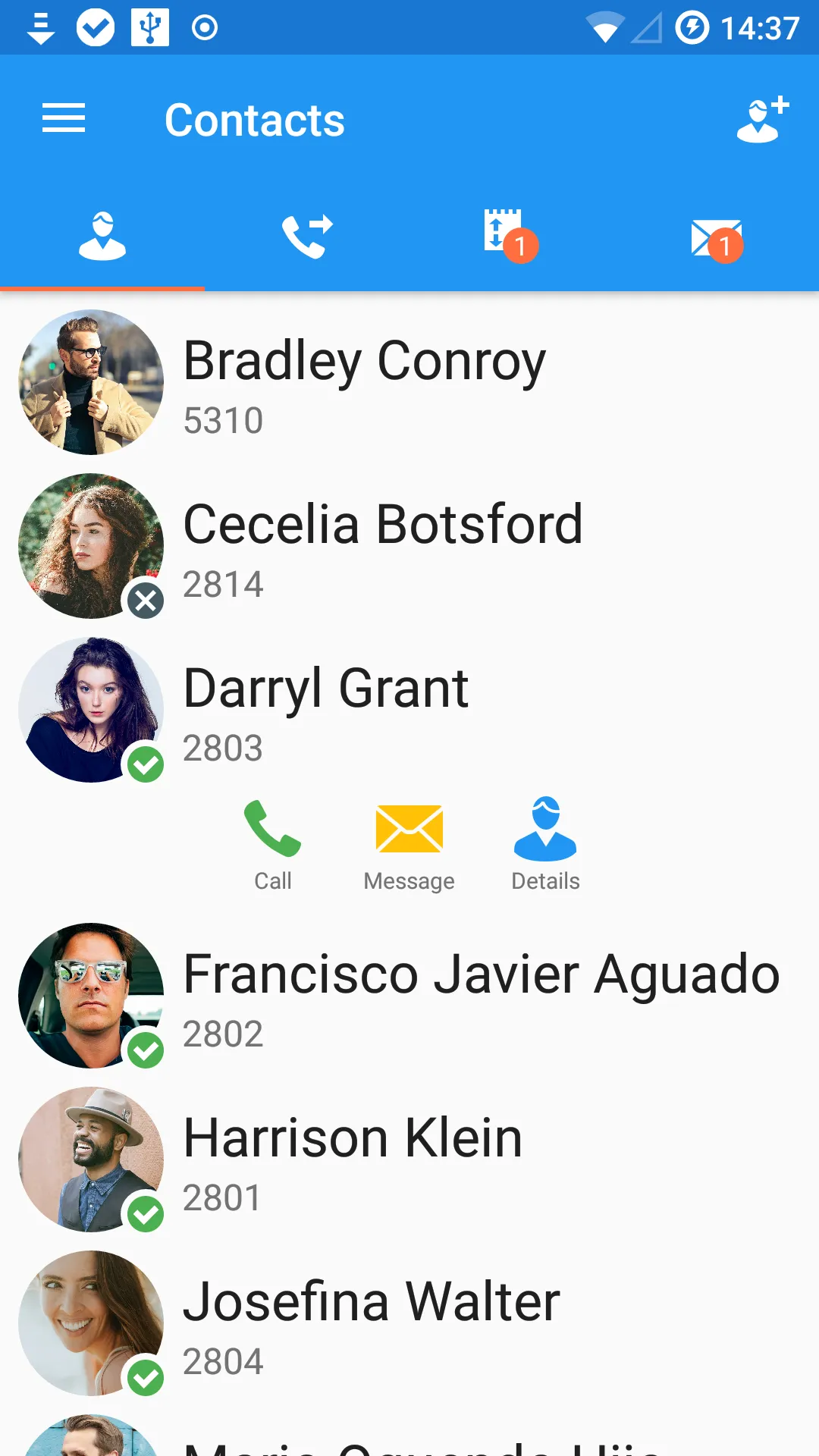
Task: Toggle Cecelia Botsford's offline status badge
Action: (x=146, y=601)
